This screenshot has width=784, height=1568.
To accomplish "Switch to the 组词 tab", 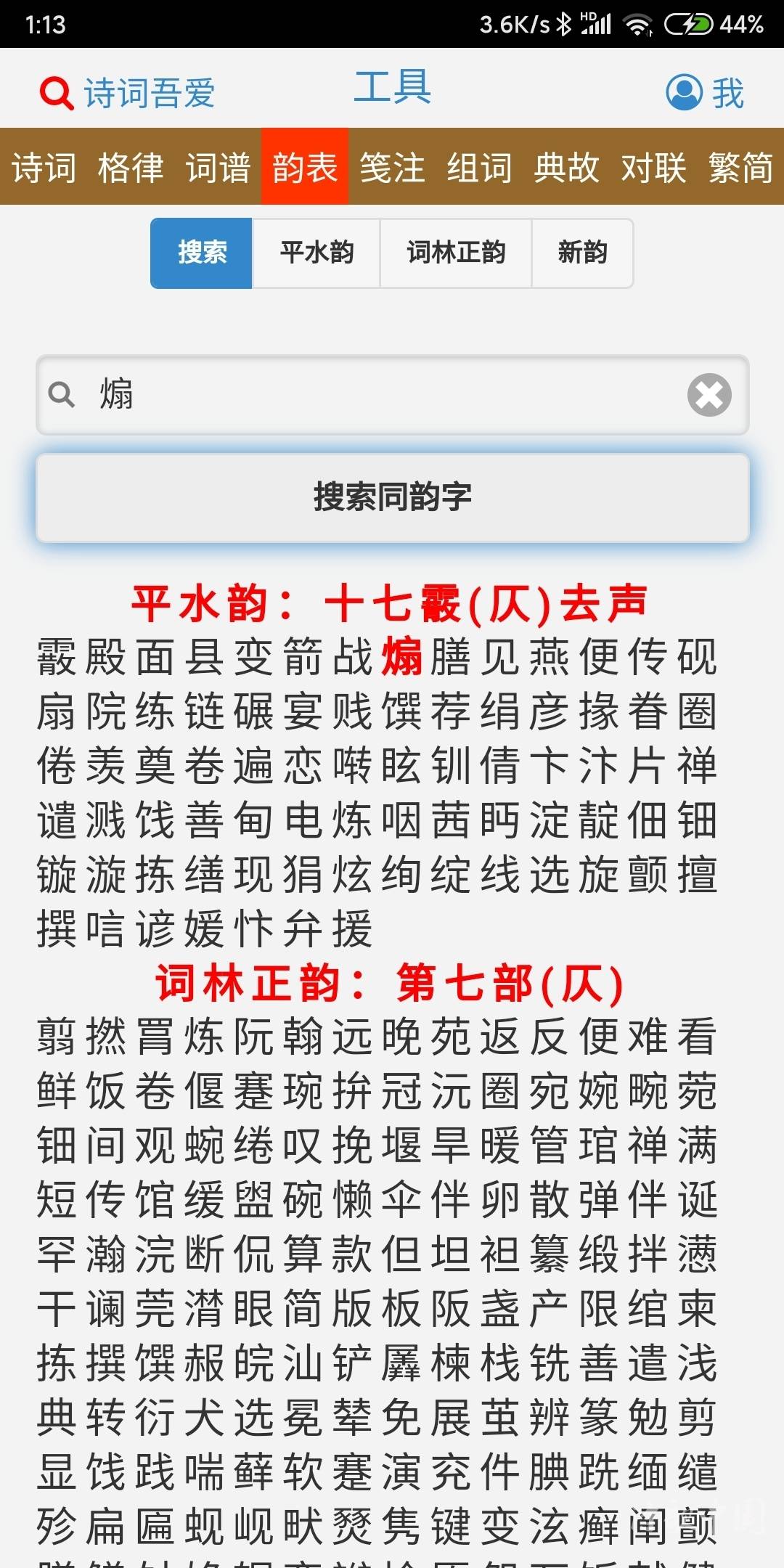I will click(x=479, y=167).
